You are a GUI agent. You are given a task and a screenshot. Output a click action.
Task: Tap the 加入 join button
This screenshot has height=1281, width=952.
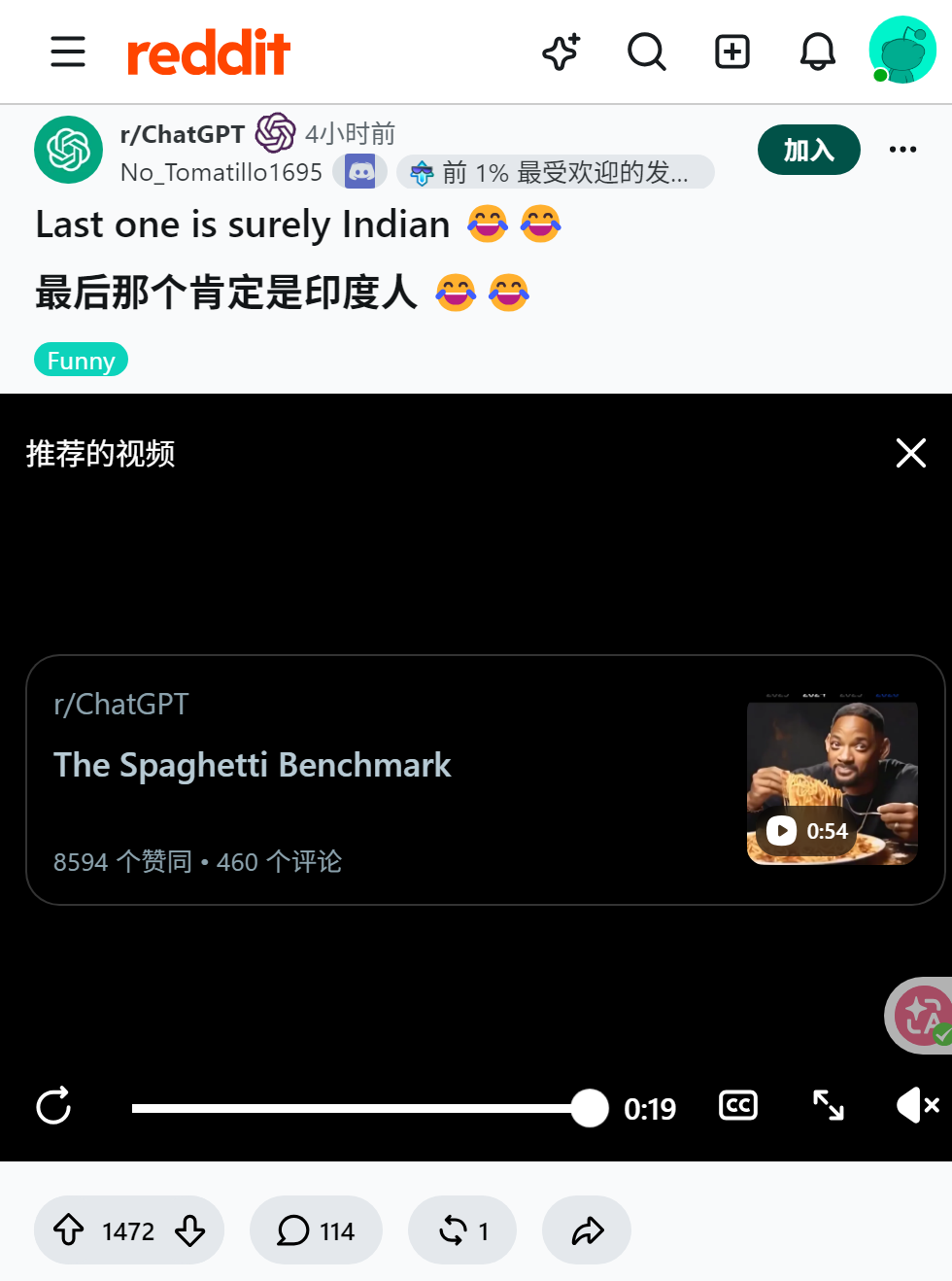coord(809,150)
